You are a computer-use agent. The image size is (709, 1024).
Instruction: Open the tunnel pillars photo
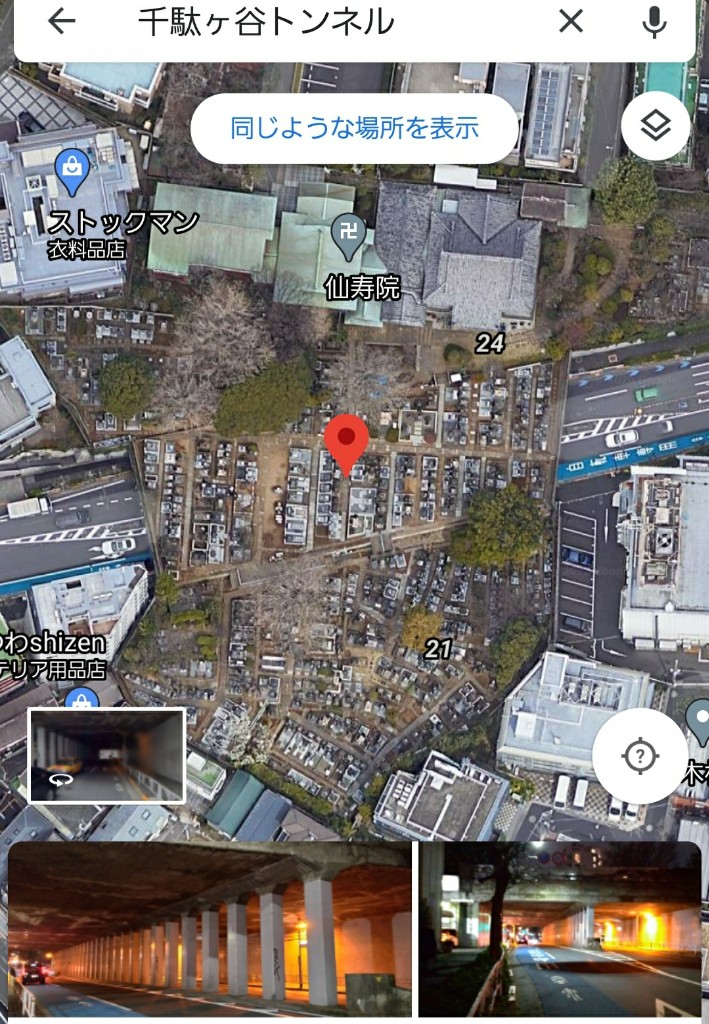[209, 928]
